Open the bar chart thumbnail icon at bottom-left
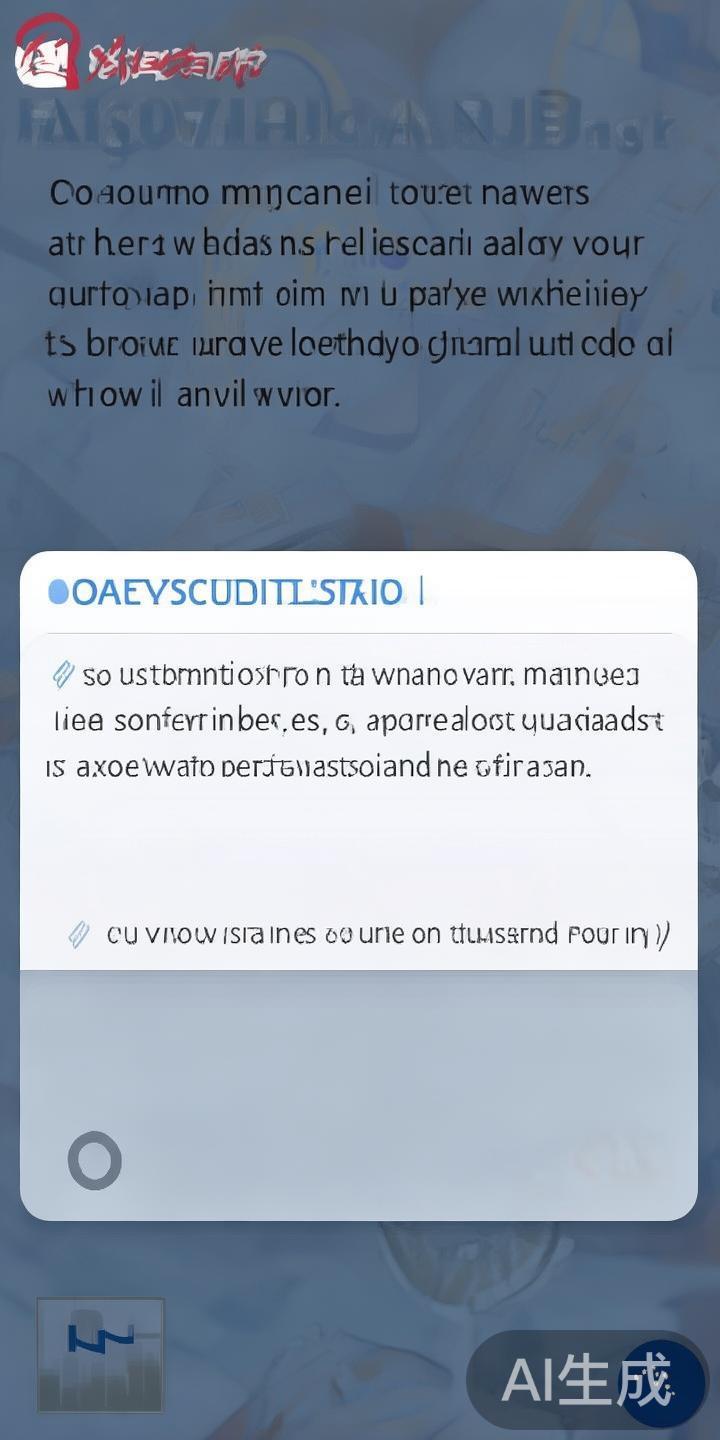Image resolution: width=720 pixels, height=1440 pixels. click(100, 1355)
